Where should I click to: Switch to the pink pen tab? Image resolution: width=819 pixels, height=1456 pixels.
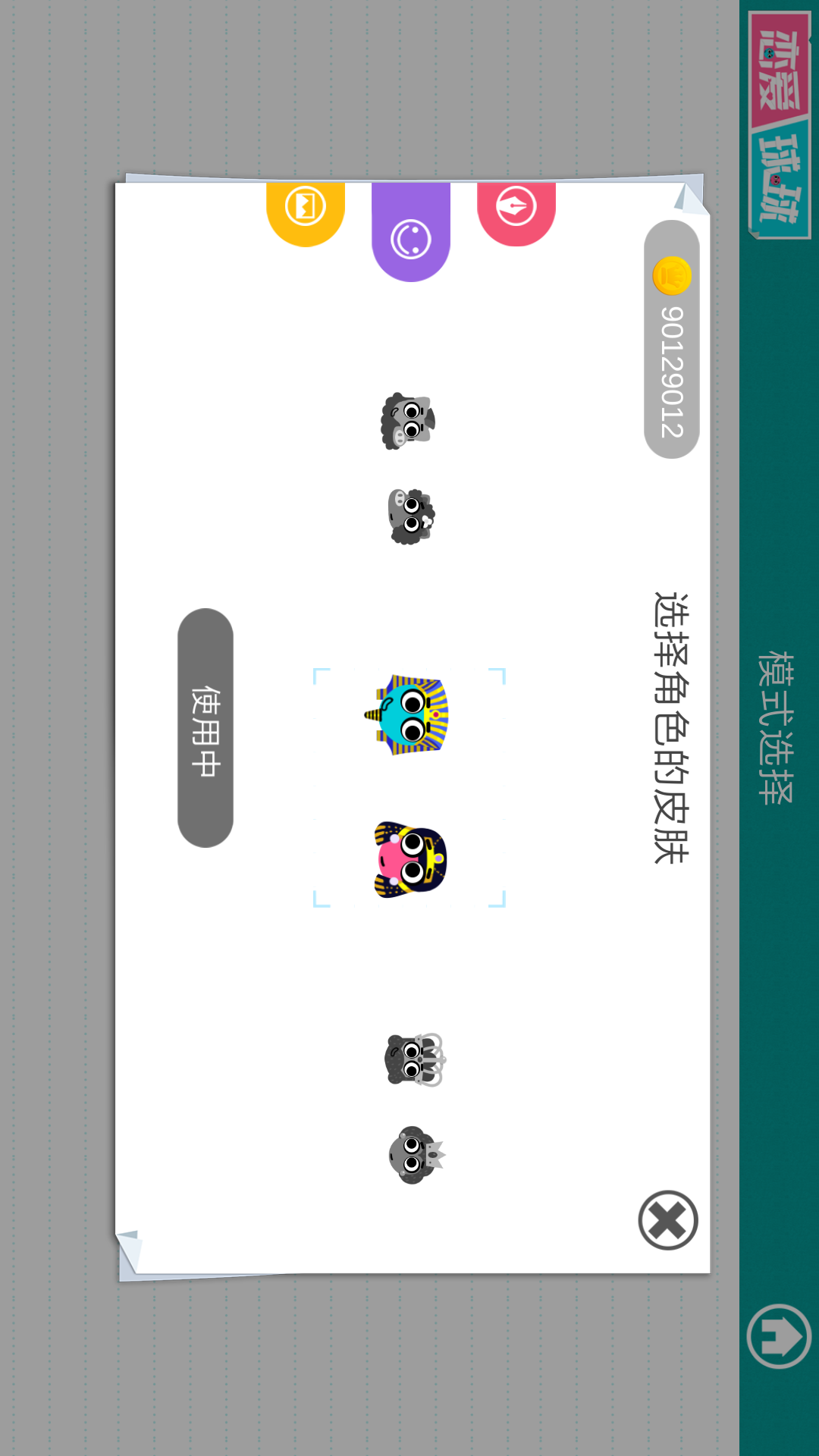(x=516, y=214)
